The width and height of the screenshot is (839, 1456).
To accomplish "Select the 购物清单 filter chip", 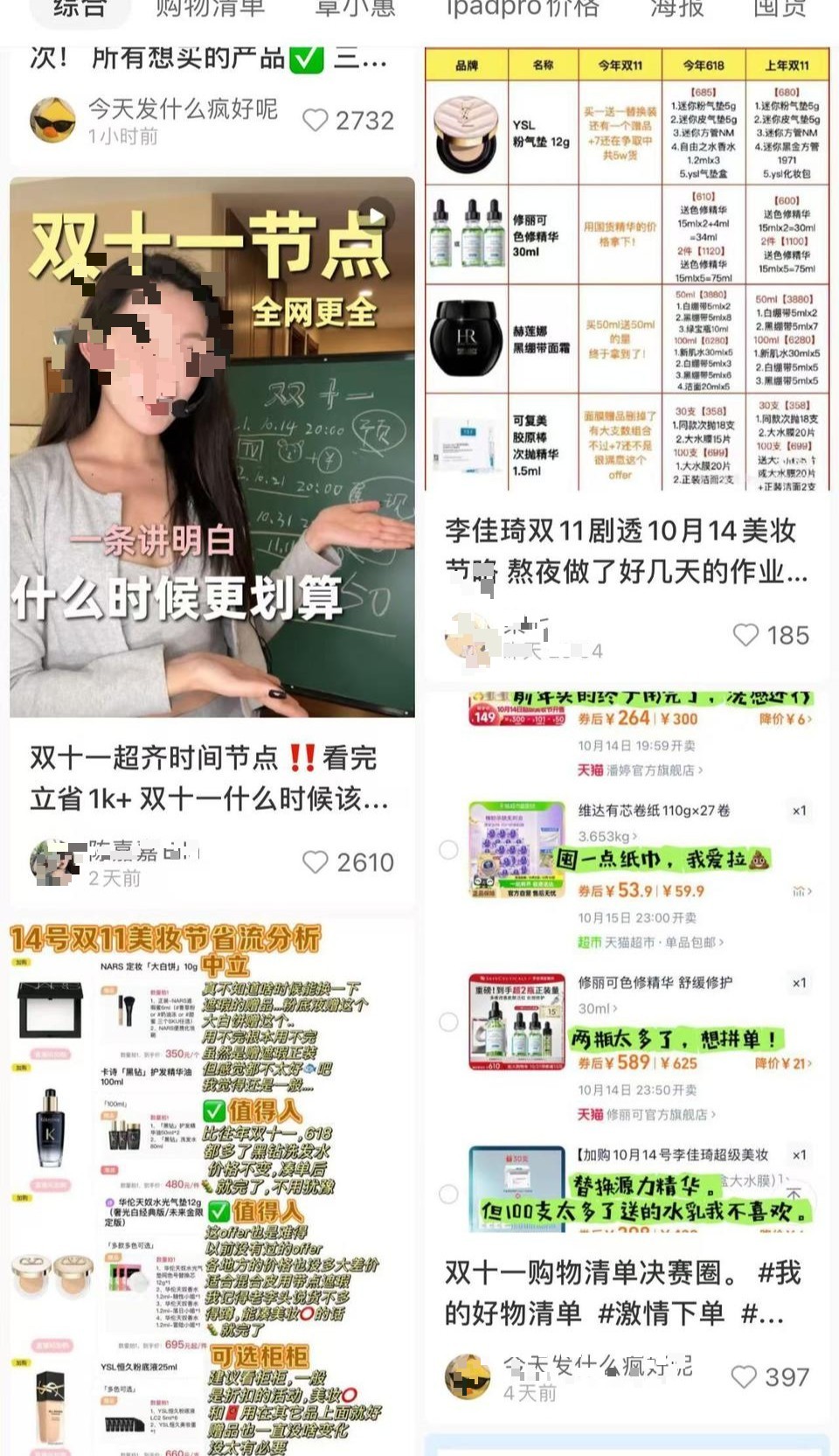I will [x=210, y=9].
